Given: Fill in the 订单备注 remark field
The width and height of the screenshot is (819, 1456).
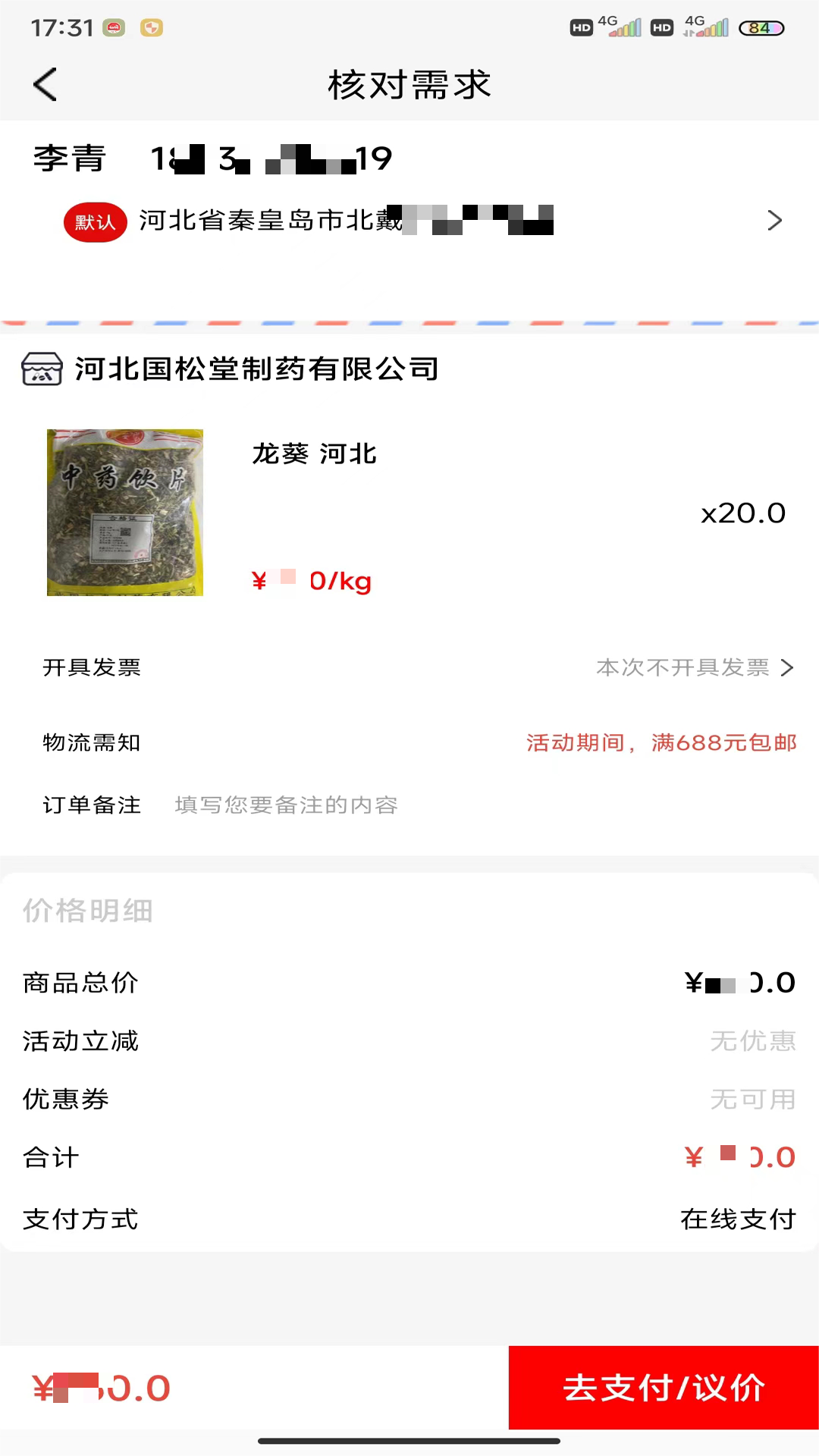Looking at the screenshot, I should (285, 805).
